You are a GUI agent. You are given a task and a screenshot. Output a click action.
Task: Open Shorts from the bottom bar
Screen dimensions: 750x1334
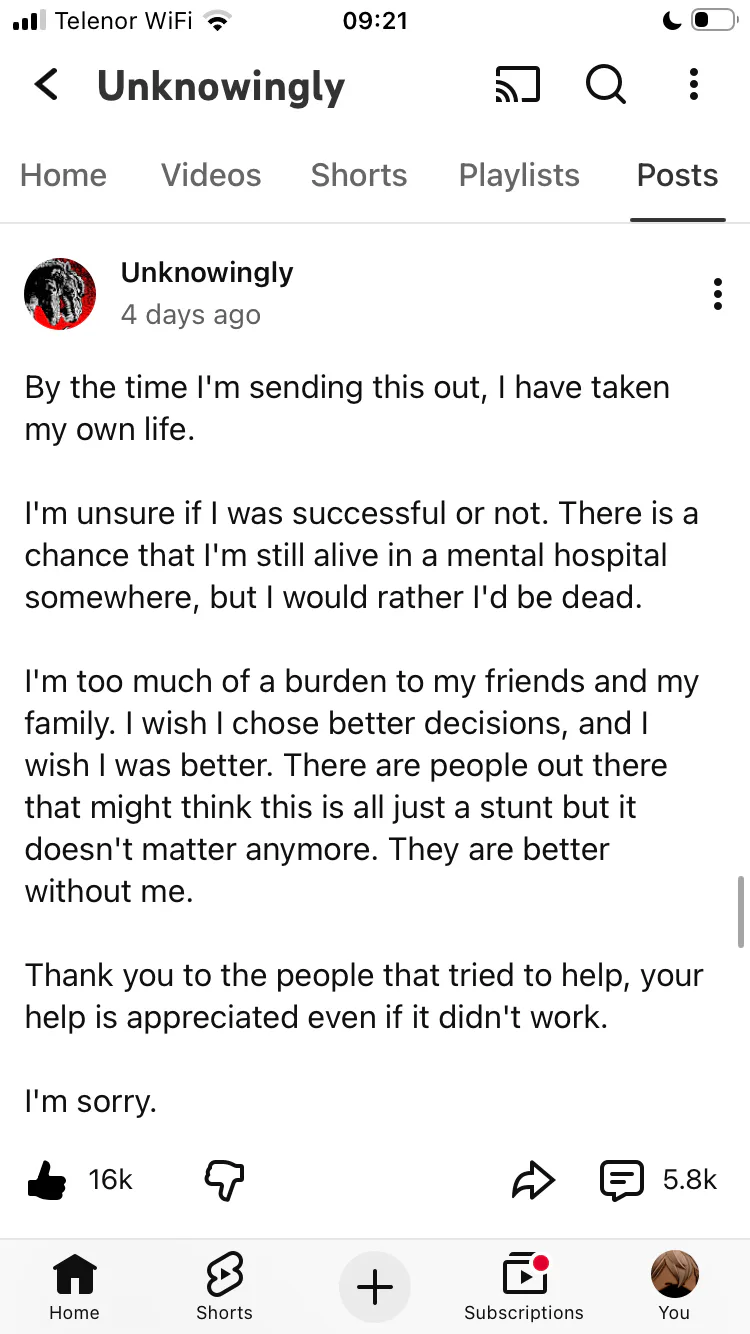click(224, 1288)
